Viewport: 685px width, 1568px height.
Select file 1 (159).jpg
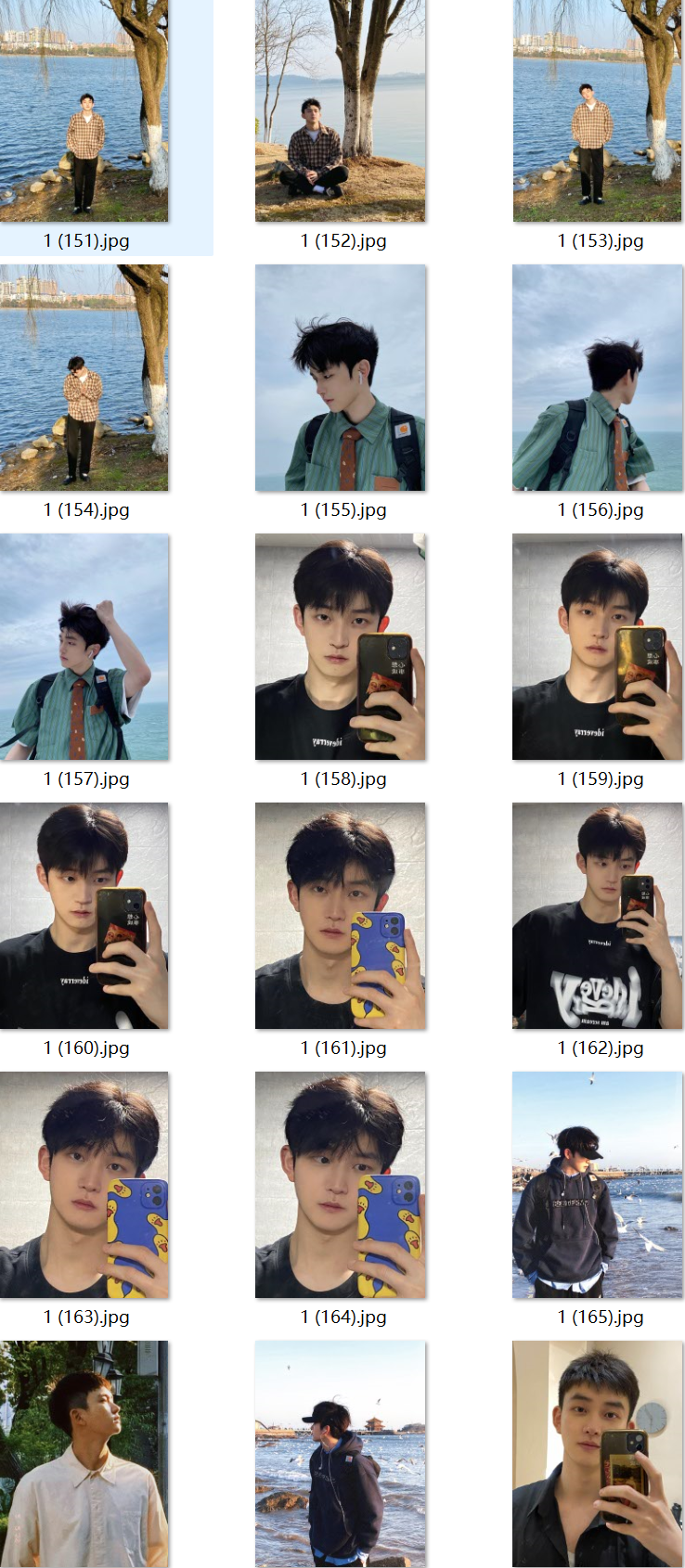[598, 647]
